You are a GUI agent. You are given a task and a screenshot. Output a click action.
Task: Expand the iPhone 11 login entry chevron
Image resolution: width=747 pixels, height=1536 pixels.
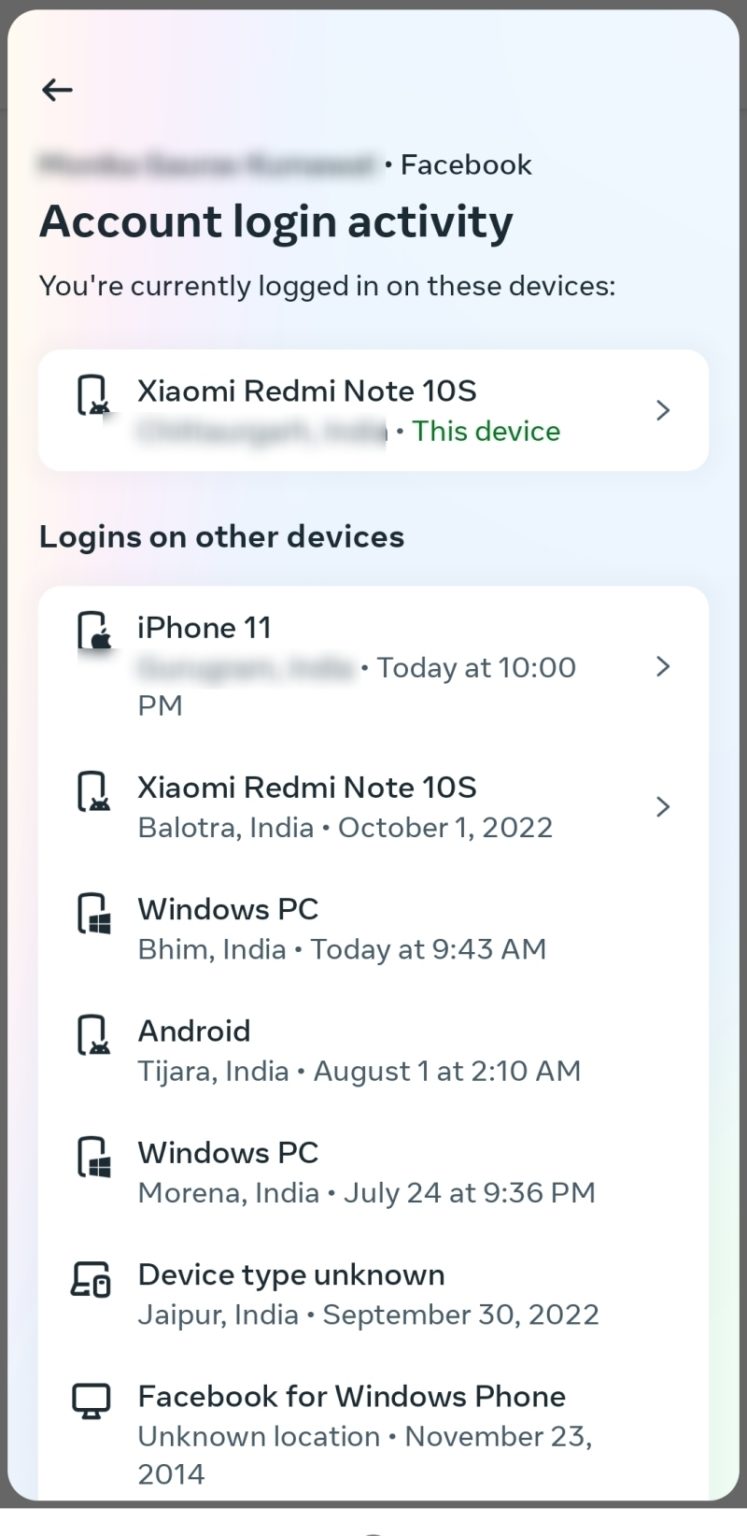(663, 666)
